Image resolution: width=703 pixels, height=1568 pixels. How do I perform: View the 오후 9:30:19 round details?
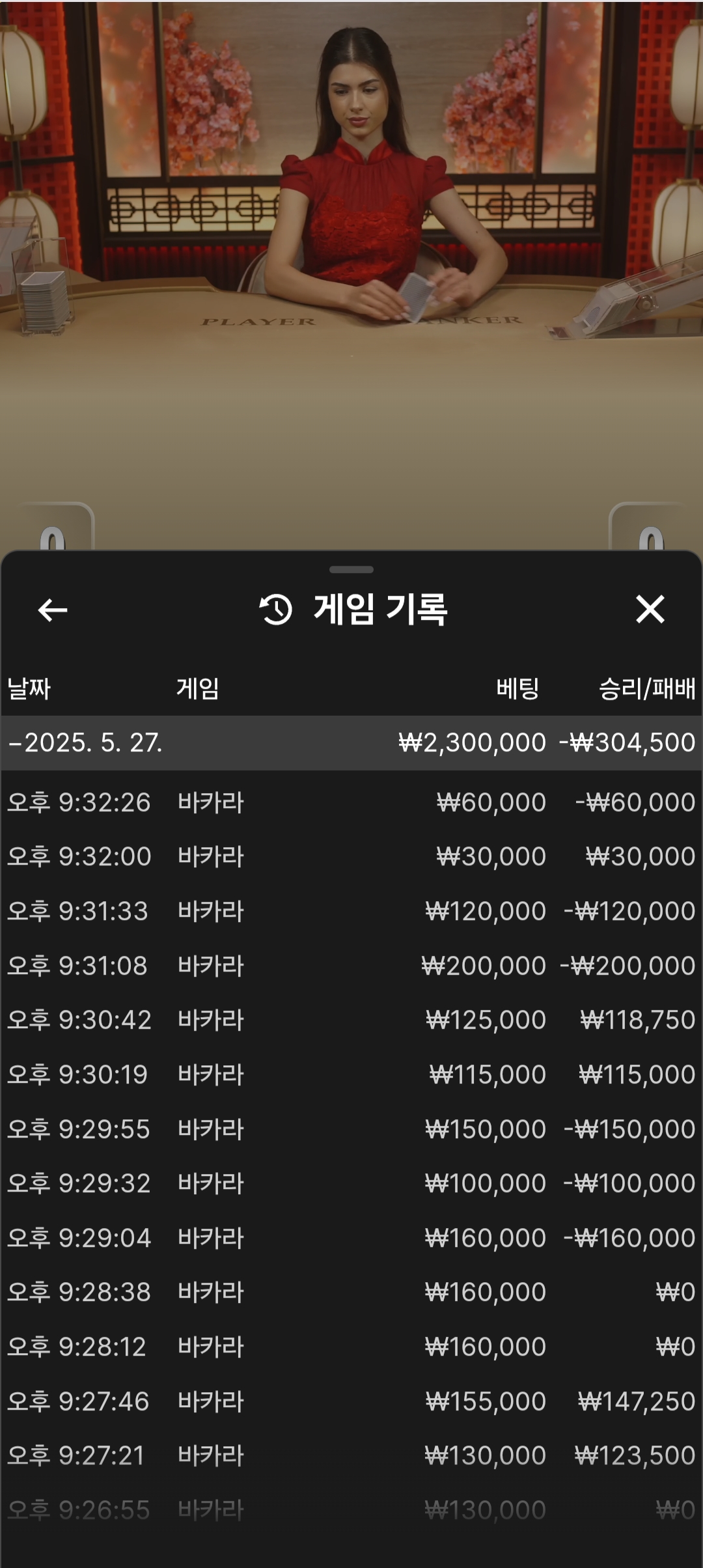[351, 1074]
